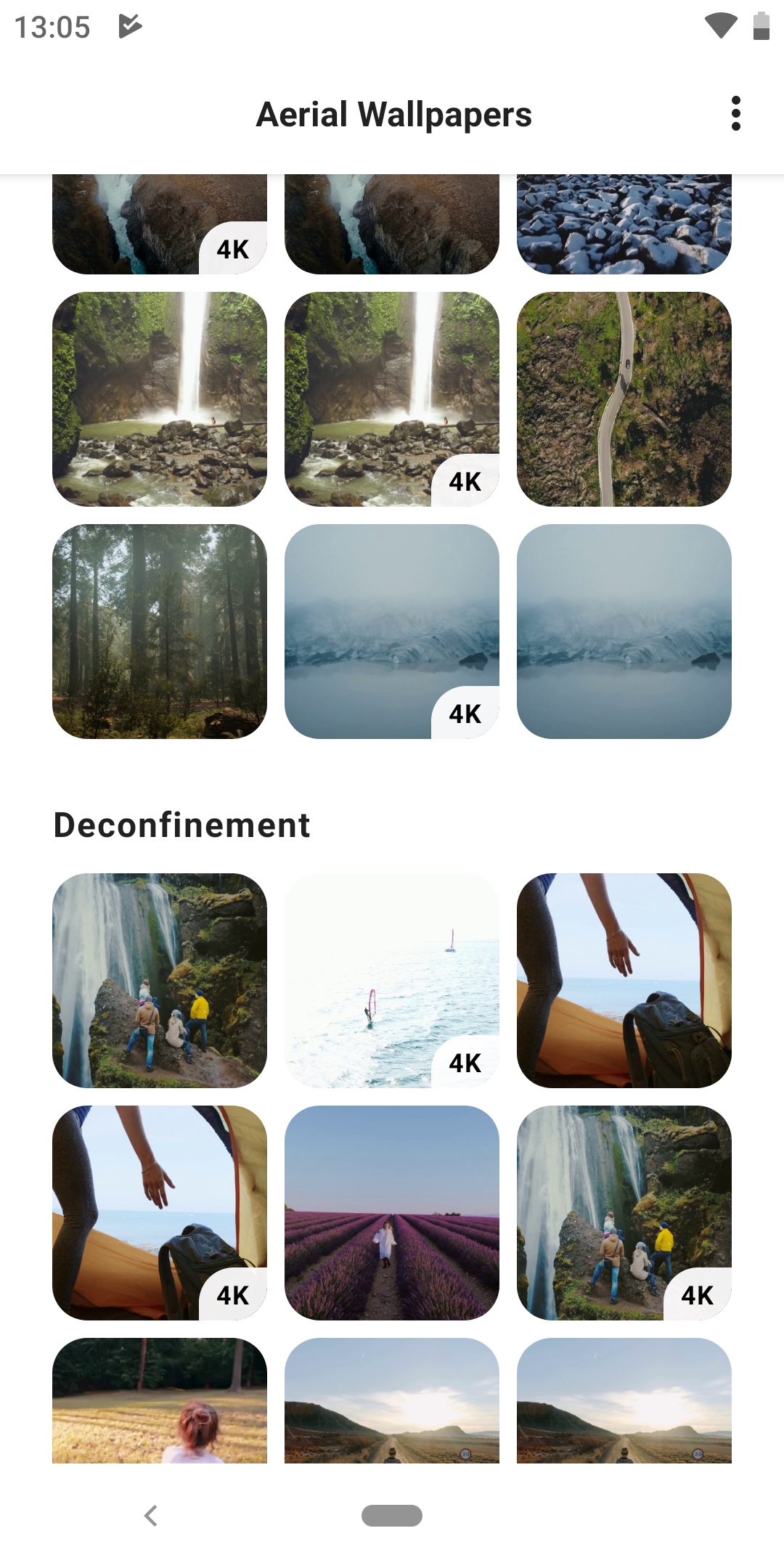Select the tent wallpaper without 4K badge
Viewport: 784px width, 1568px height.
(x=624, y=980)
